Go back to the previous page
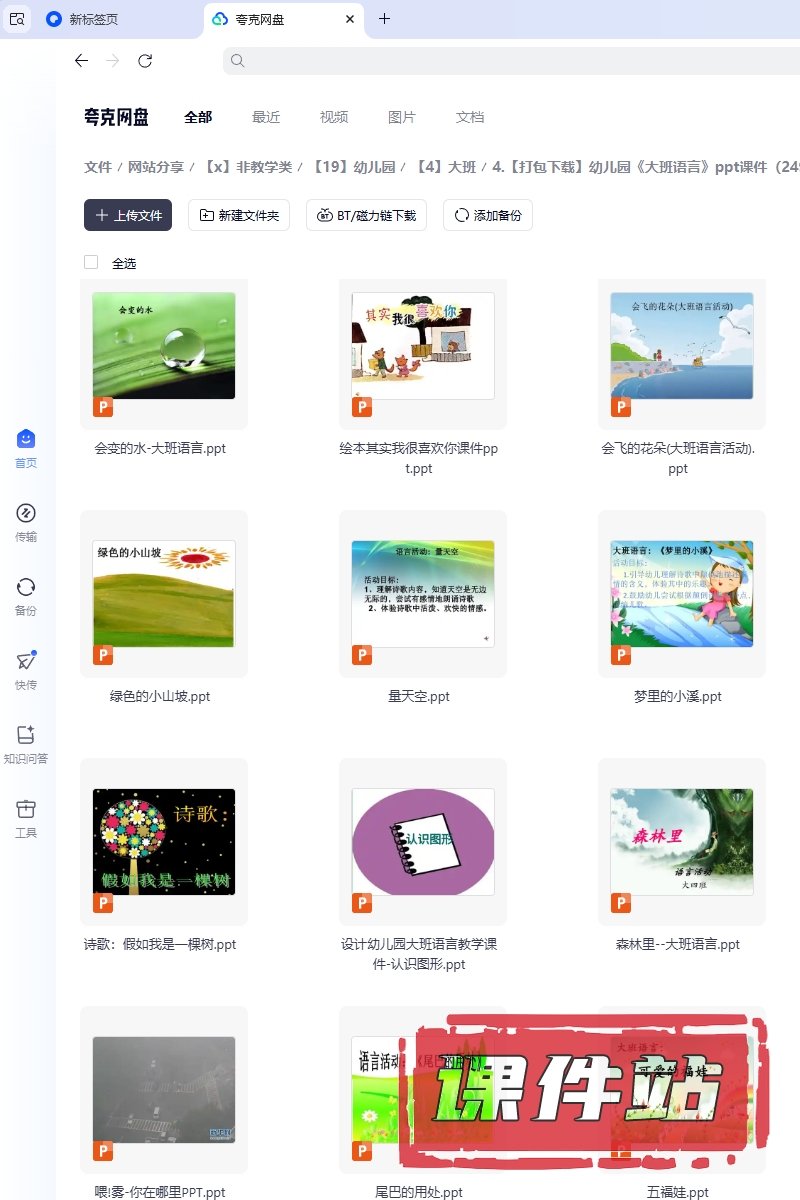The width and height of the screenshot is (800, 1200). pyautogui.click(x=82, y=61)
